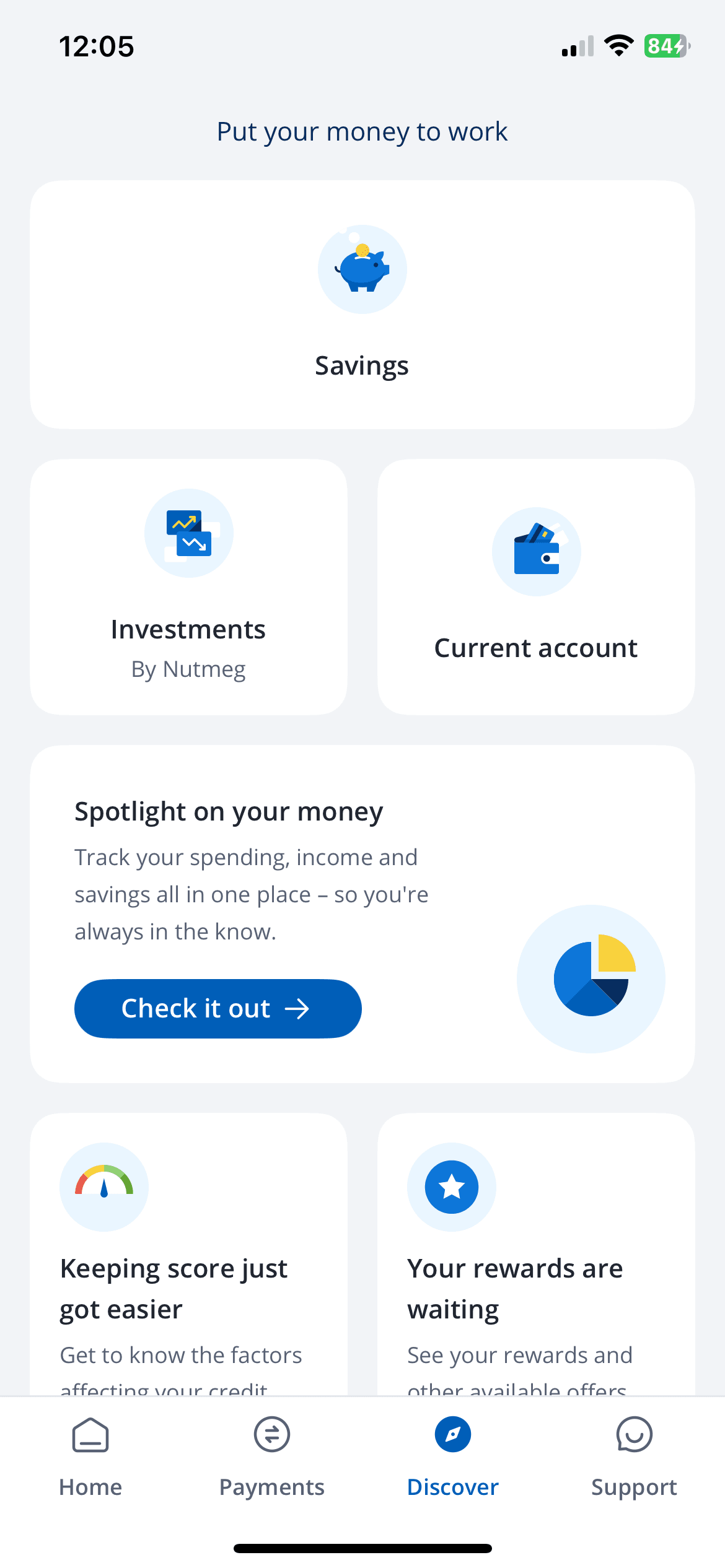
Task: Select the Discover tab
Action: (x=453, y=1455)
